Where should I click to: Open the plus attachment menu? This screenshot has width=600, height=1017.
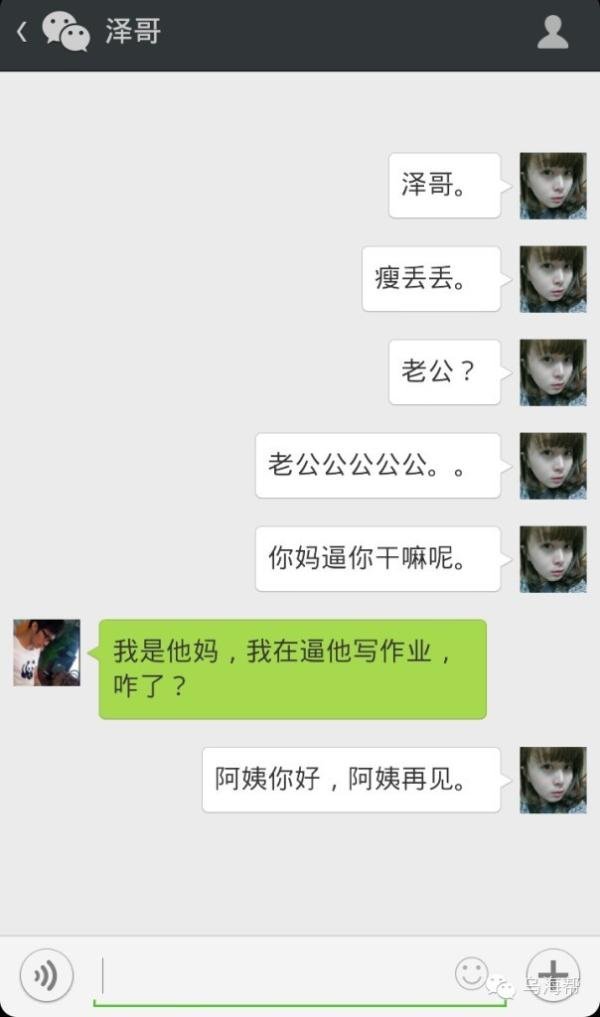pyautogui.click(x=552, y=973)
